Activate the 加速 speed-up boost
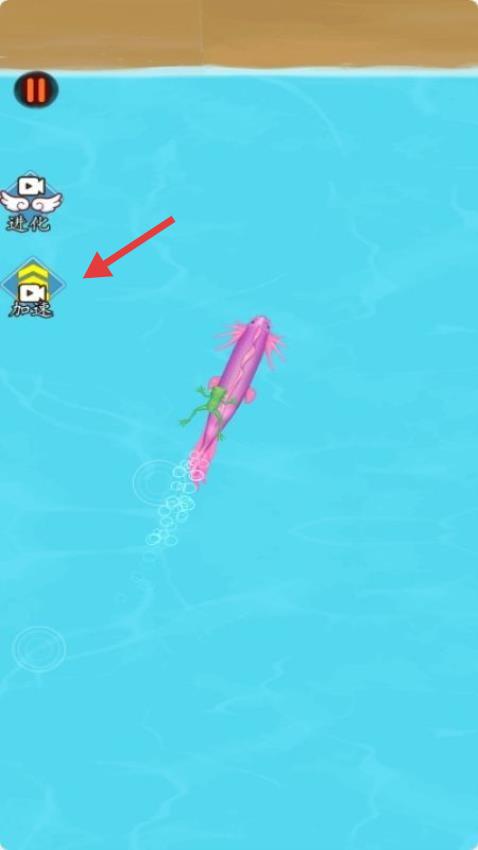 33,287
